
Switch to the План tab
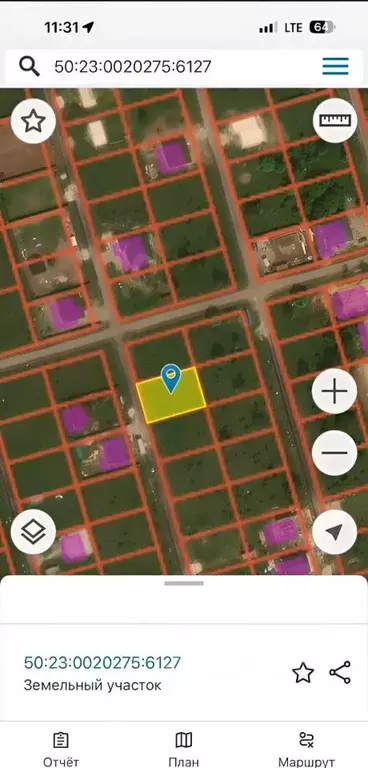click(x=184, y=748)
